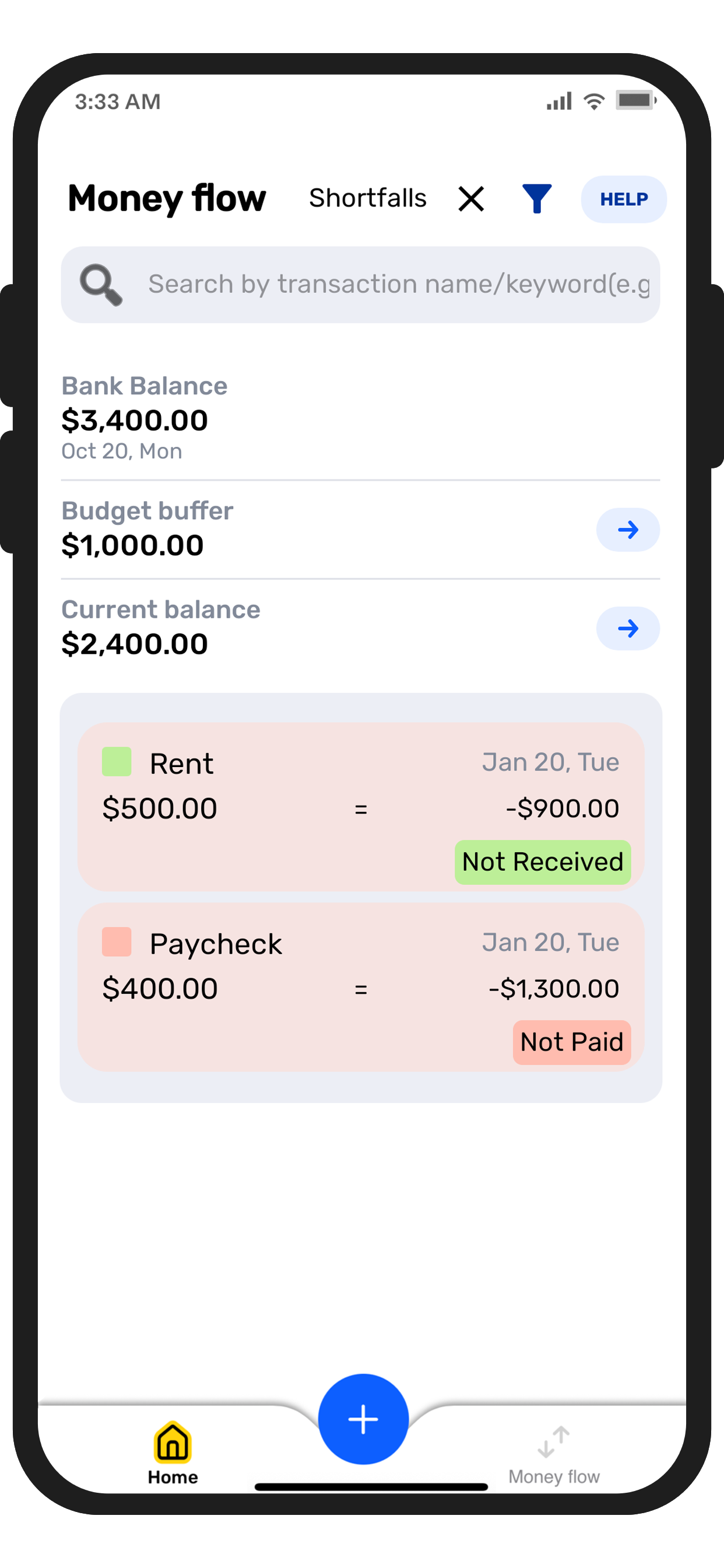This screenshot has width=724, height=1568.
Task: Open Current balance arrow
Action: click(x=627, y=628)
